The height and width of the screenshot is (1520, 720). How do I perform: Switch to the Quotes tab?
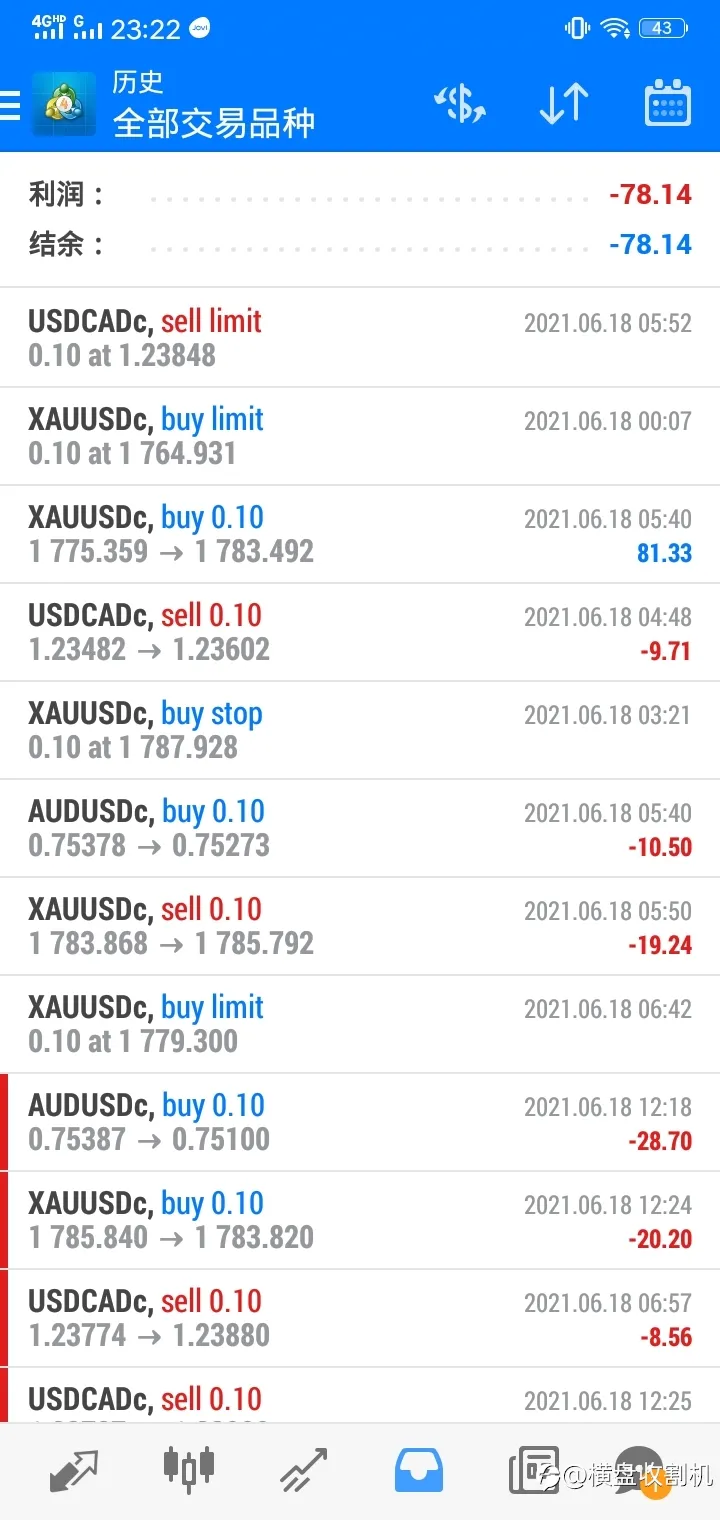tap(74, 1470)
